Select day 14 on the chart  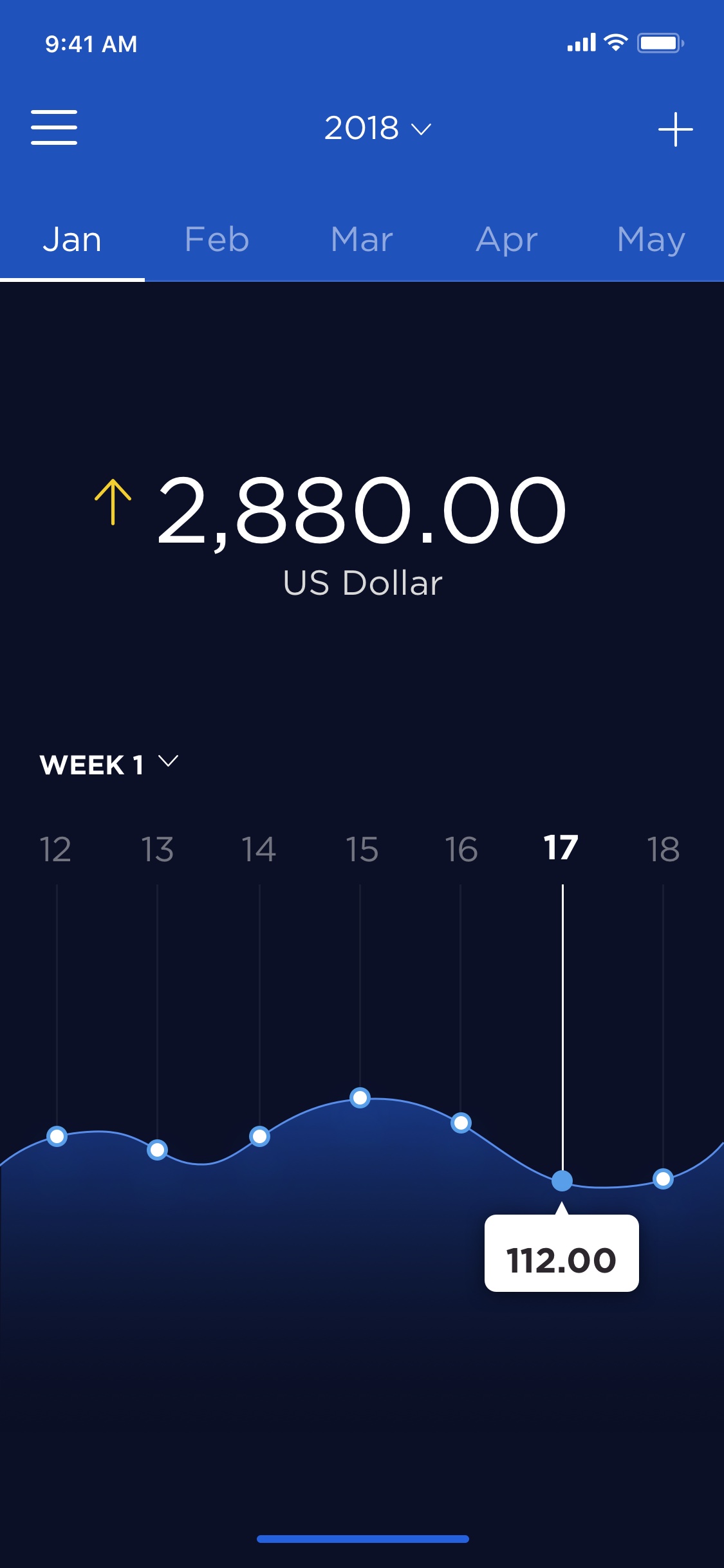[259, 849]
